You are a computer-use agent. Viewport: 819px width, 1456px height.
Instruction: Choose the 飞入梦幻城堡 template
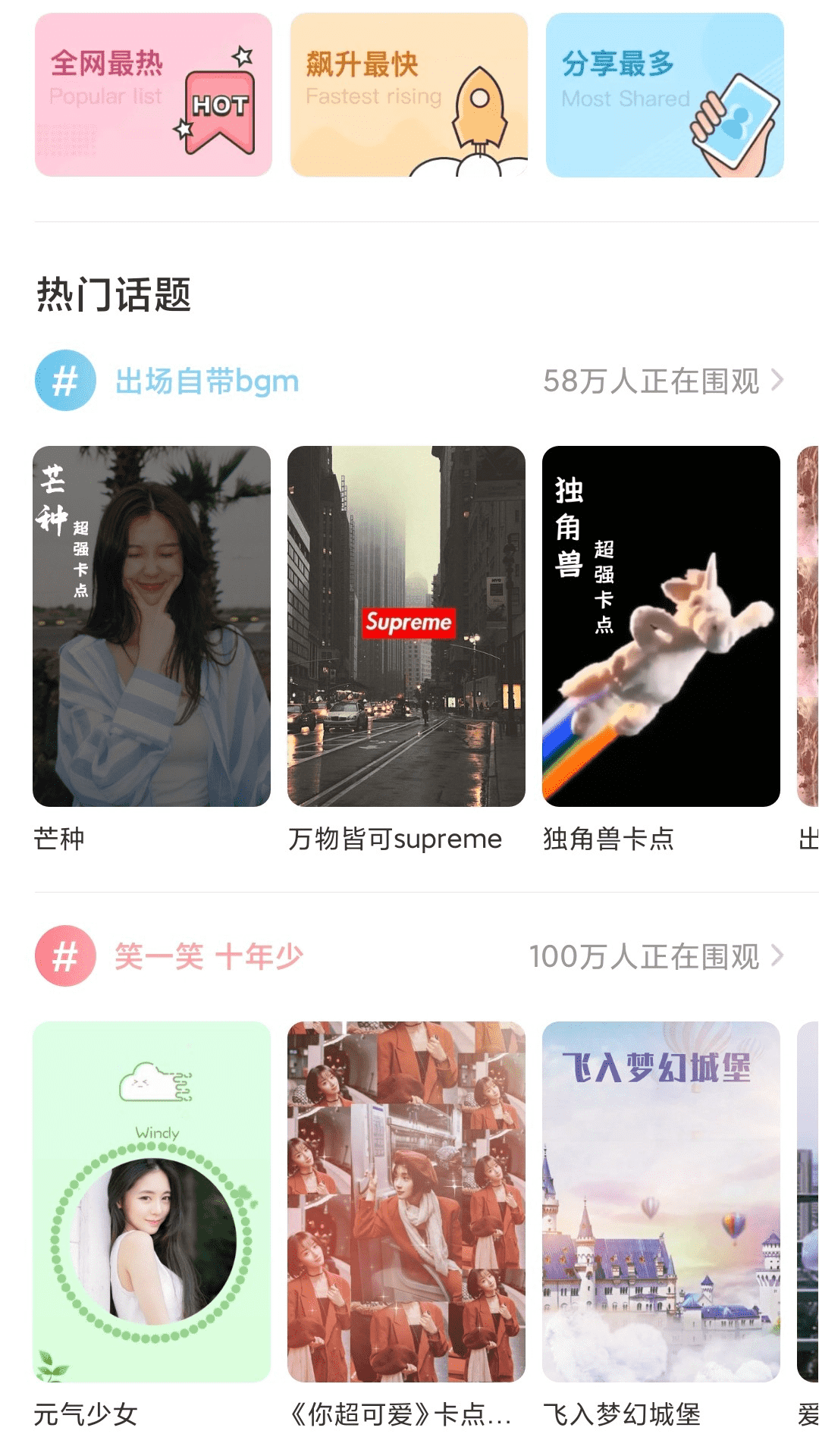click(x=661, y=1202)
